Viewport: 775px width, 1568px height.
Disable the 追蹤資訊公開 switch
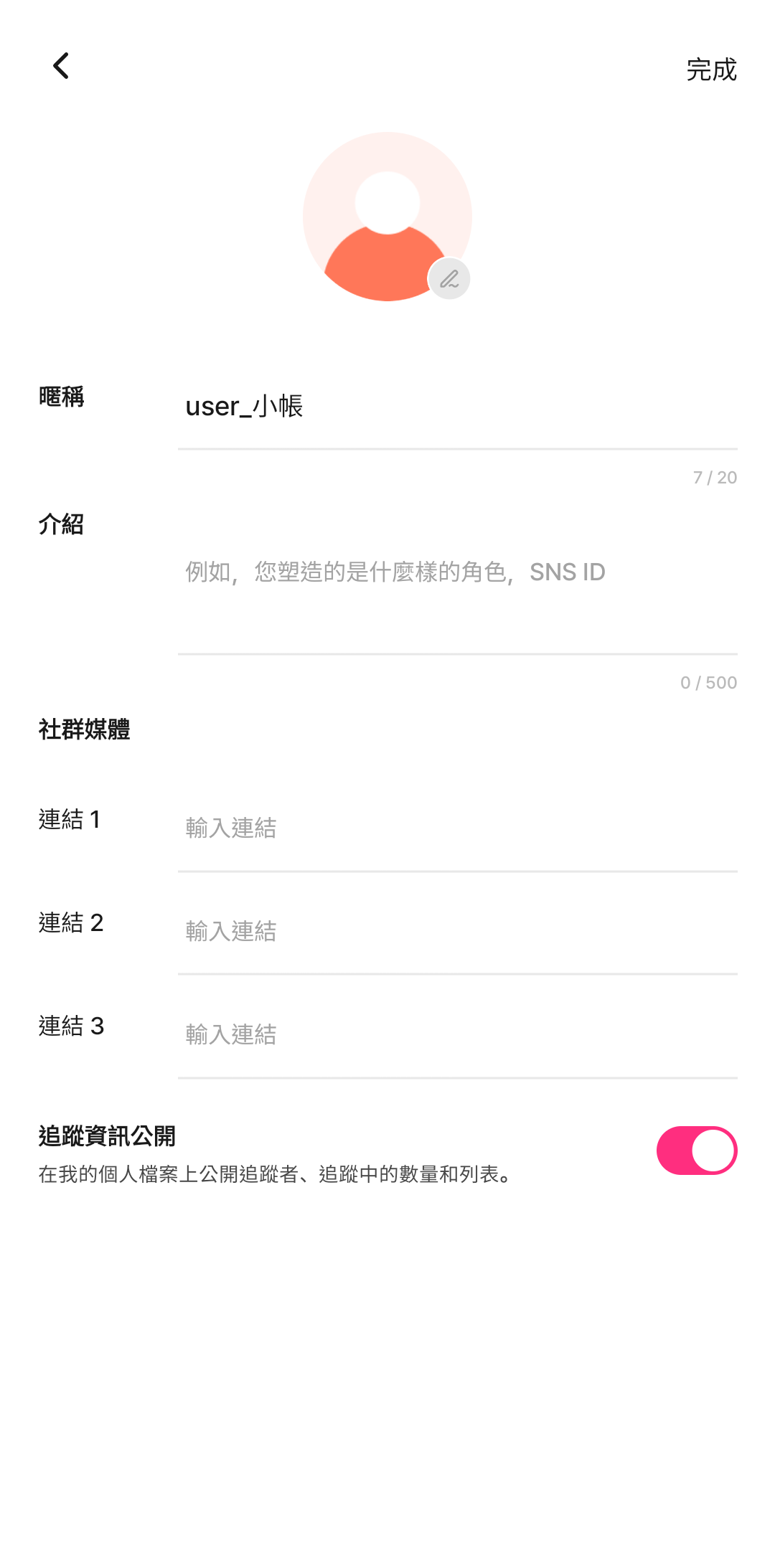(697, 1151)
